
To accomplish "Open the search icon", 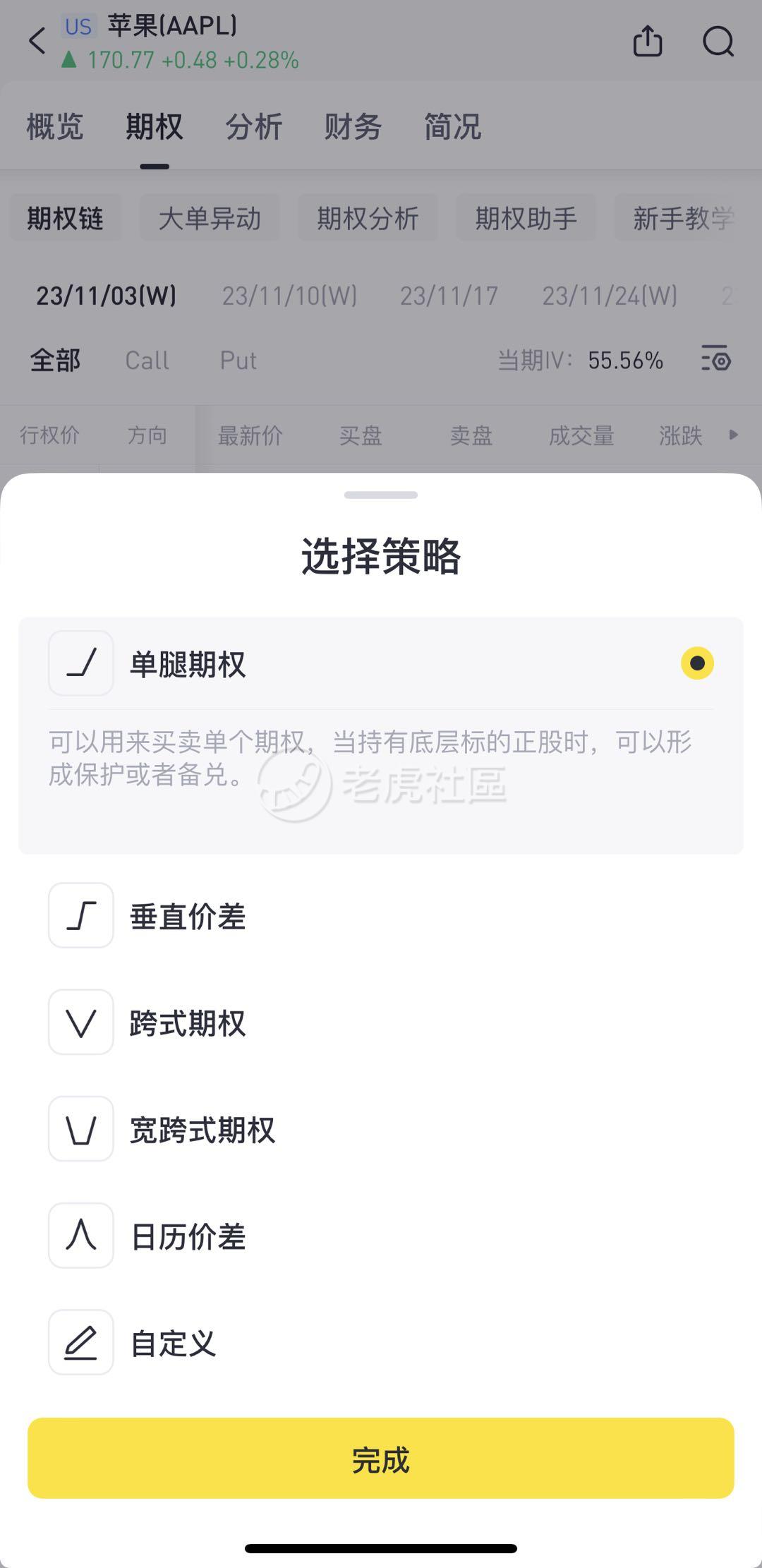I will pyautogui.click(x=718, y=41).
